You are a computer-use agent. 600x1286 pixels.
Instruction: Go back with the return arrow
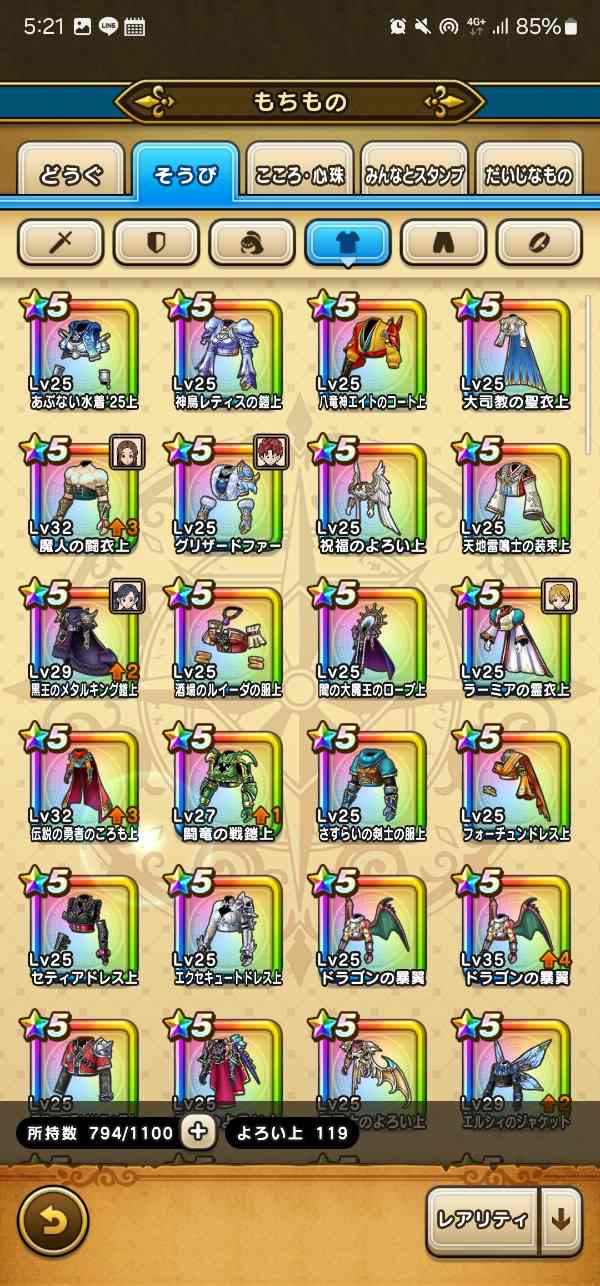pos(53,1221)
